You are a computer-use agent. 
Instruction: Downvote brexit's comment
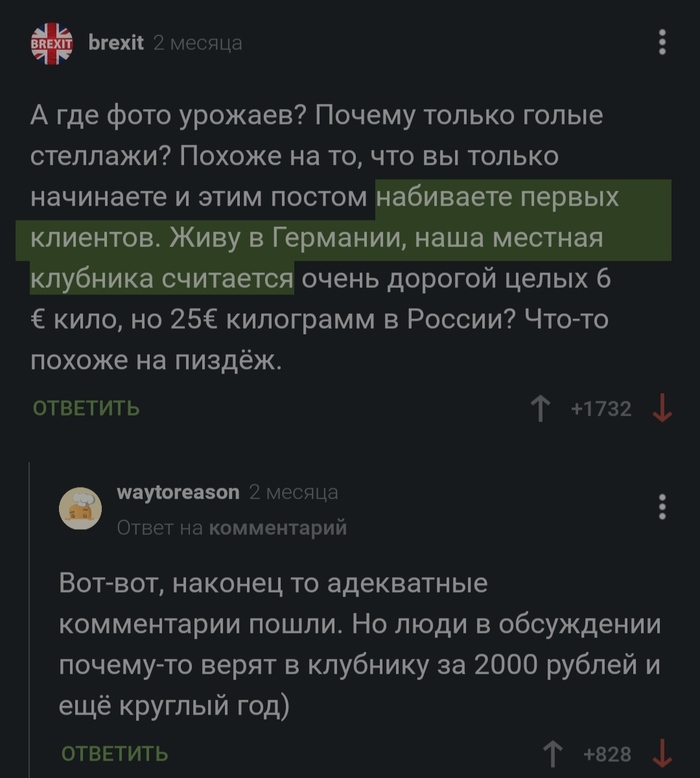click(x=661, y=408)
